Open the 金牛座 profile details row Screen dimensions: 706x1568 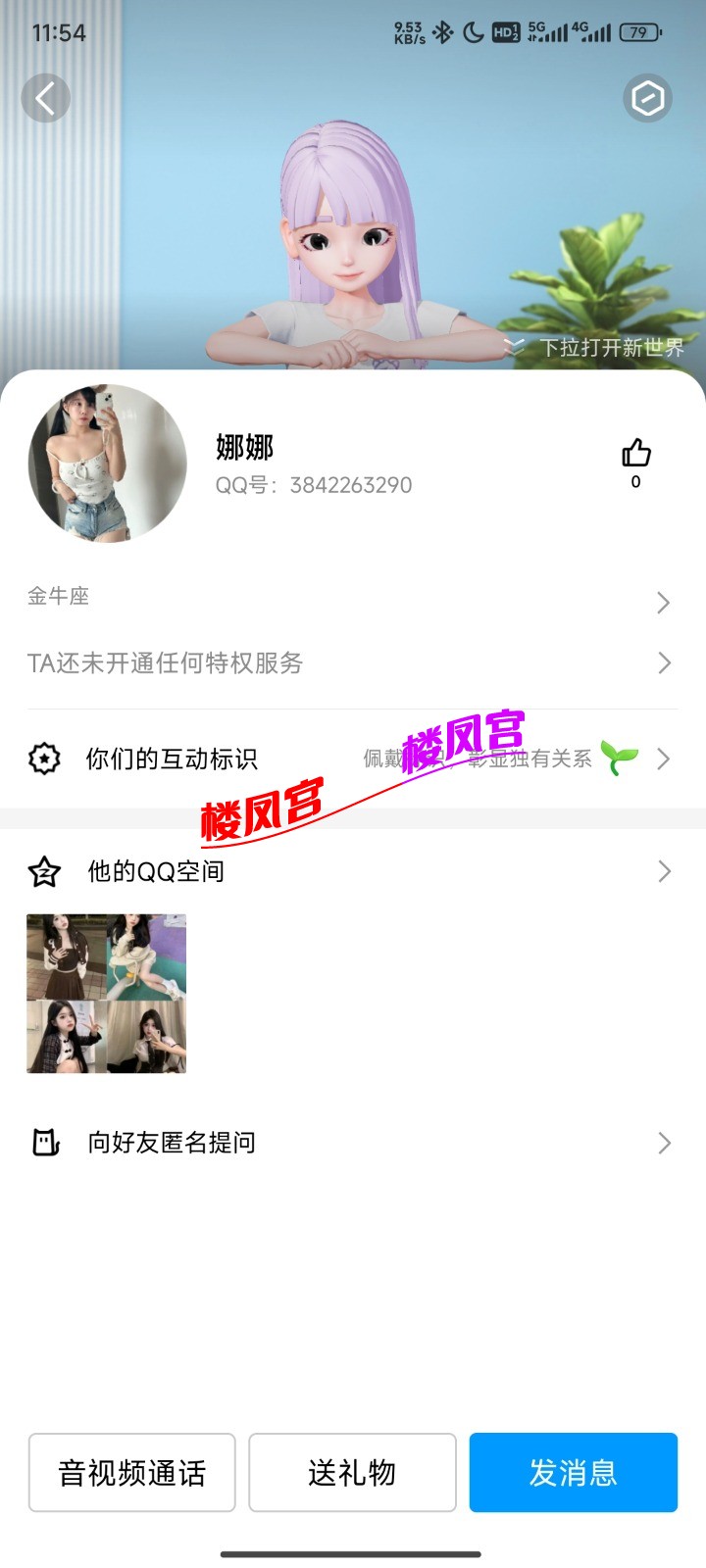(353, 598)
